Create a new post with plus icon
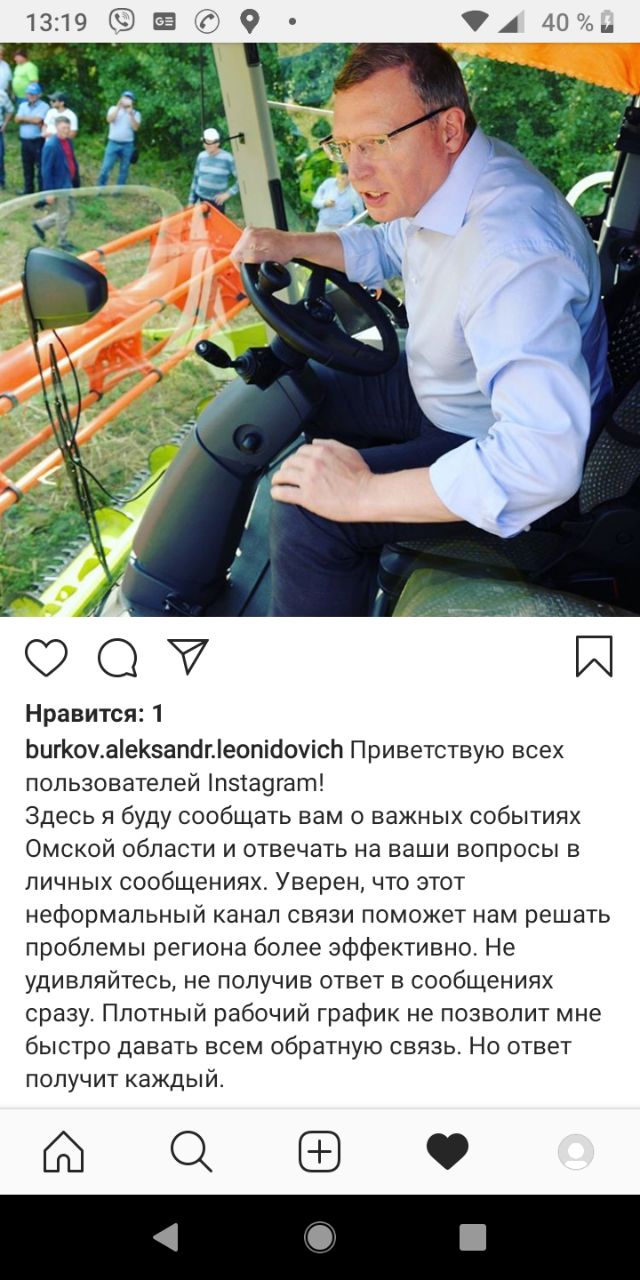 point(320,1152)
